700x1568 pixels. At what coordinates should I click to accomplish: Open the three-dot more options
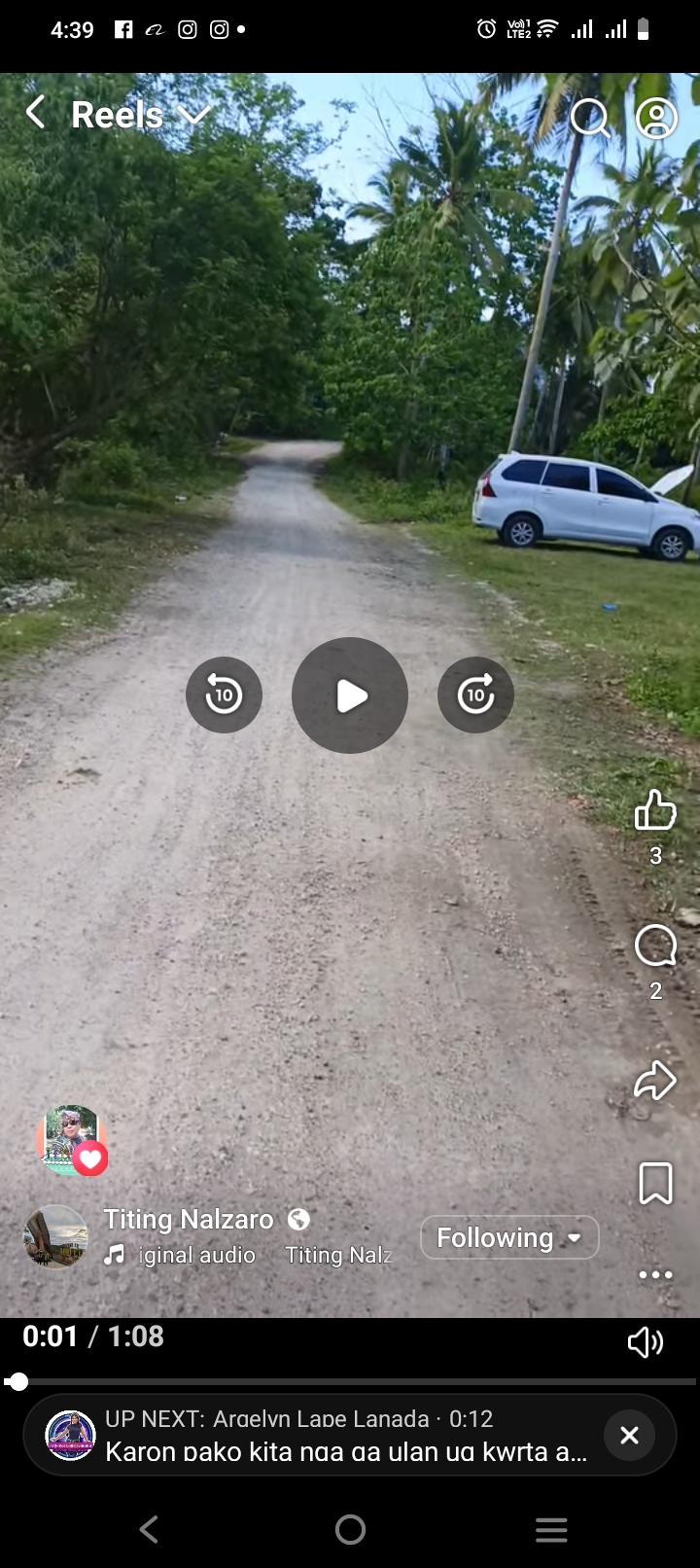(x=655, y=1274)
